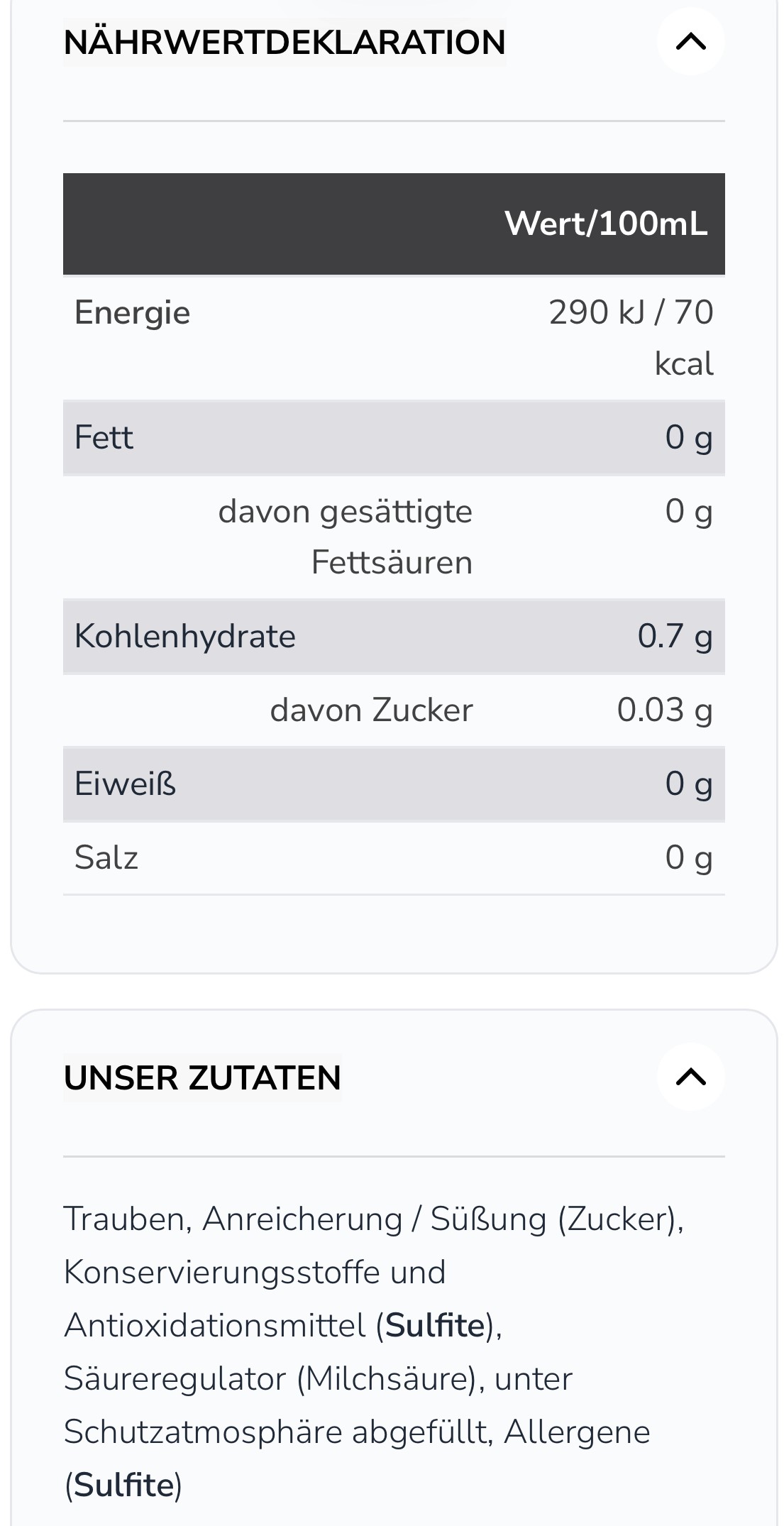
Task: Collapse the Unser Zutaten section
Action: [x=690, y=1077]
